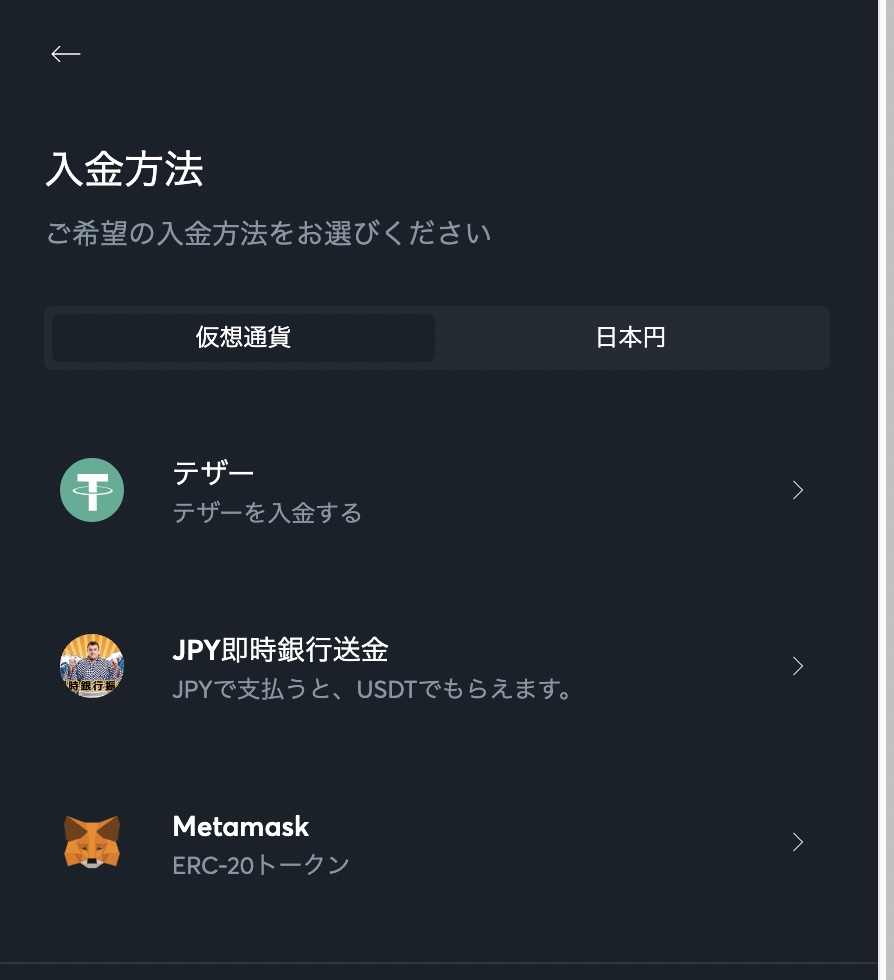
Task: Select the instant bank transfer image icon
Action: tap(91, 666)
